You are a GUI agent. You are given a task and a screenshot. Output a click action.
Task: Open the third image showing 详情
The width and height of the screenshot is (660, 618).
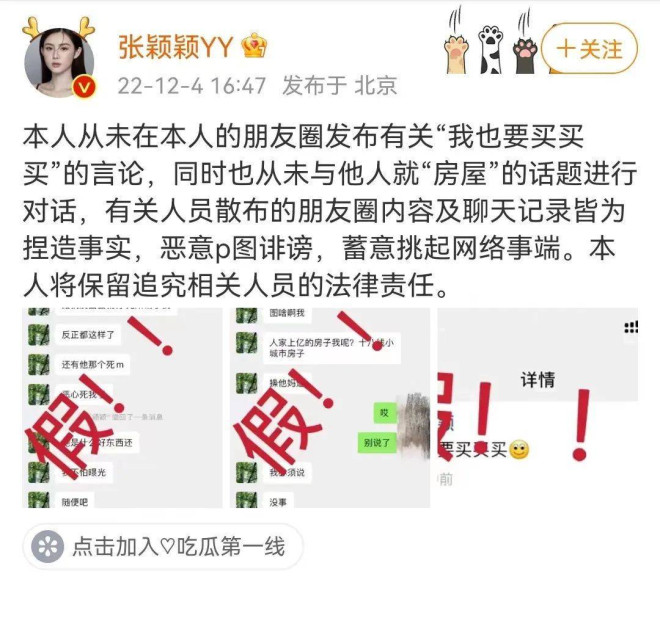coord(538,407)
